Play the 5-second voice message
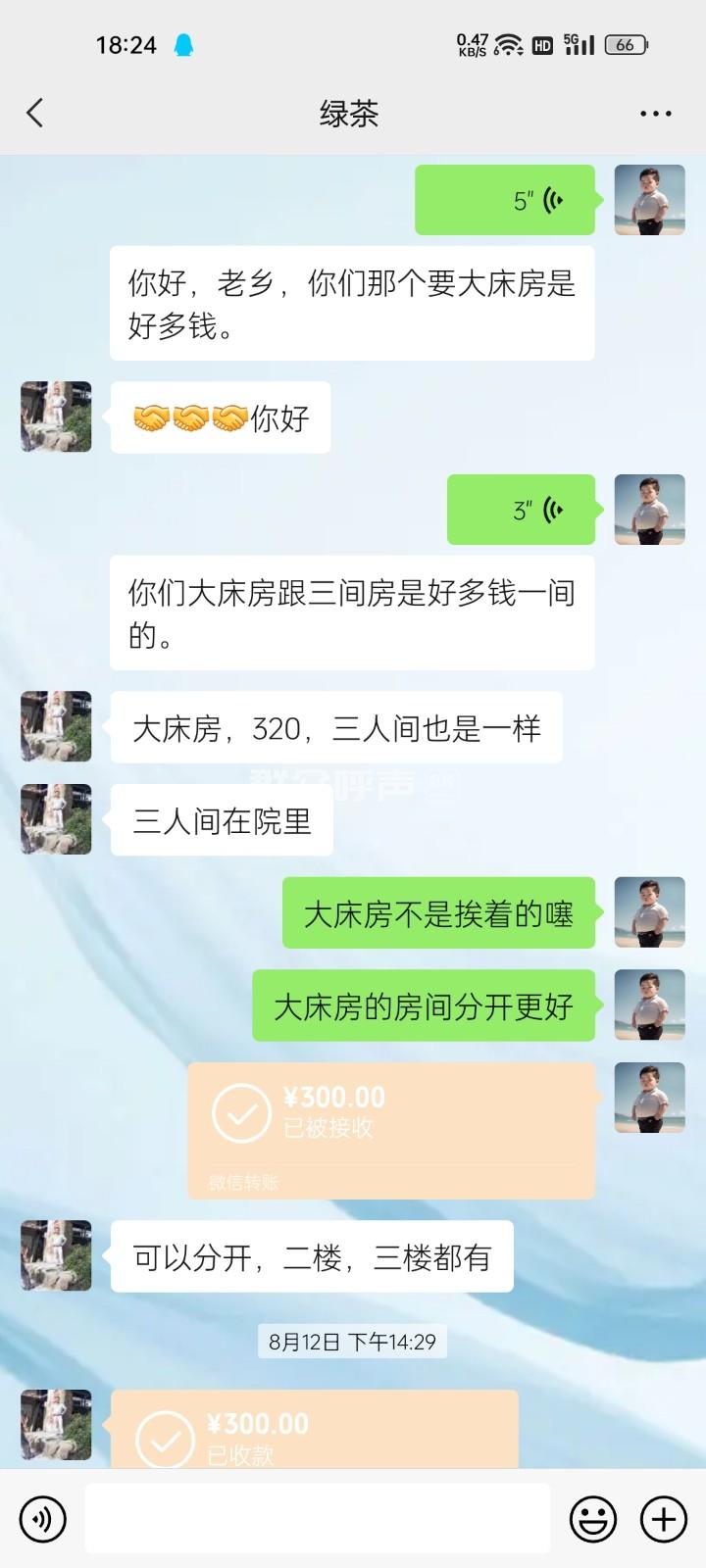 coord(505,201)
